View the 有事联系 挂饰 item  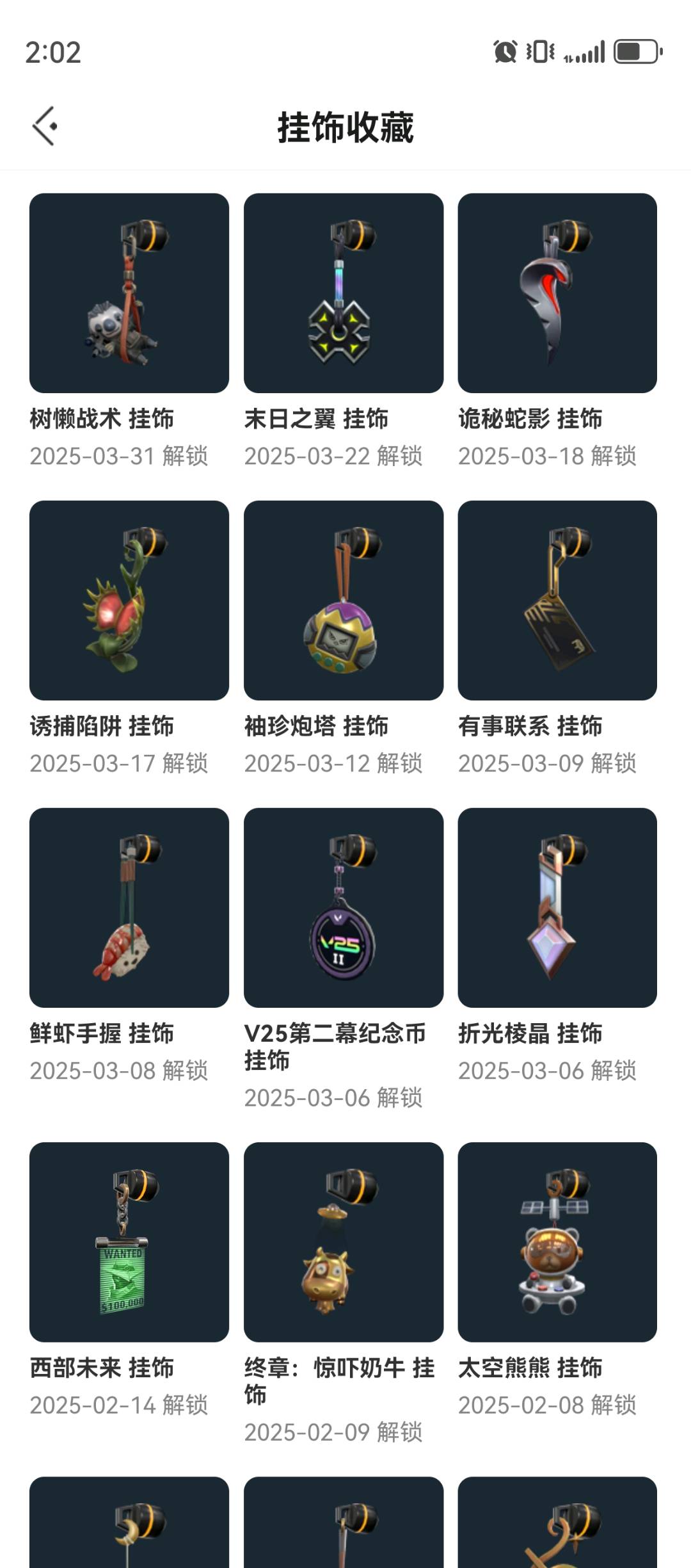click(x=557, y=601)
